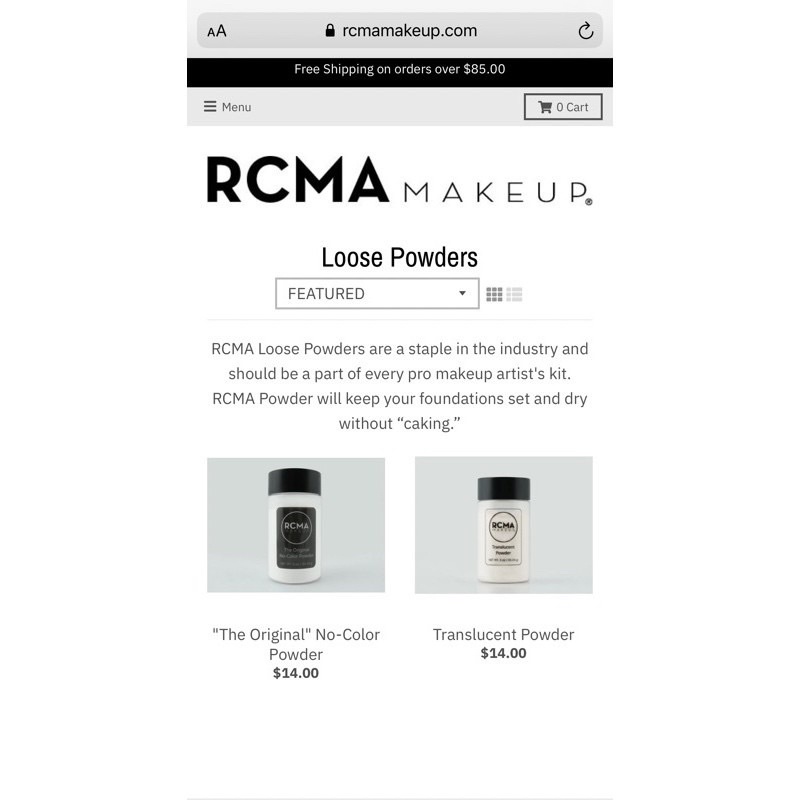The image size is (800, 800).
Task: Open the AA reader text options
Action: (x=217, y=31)
